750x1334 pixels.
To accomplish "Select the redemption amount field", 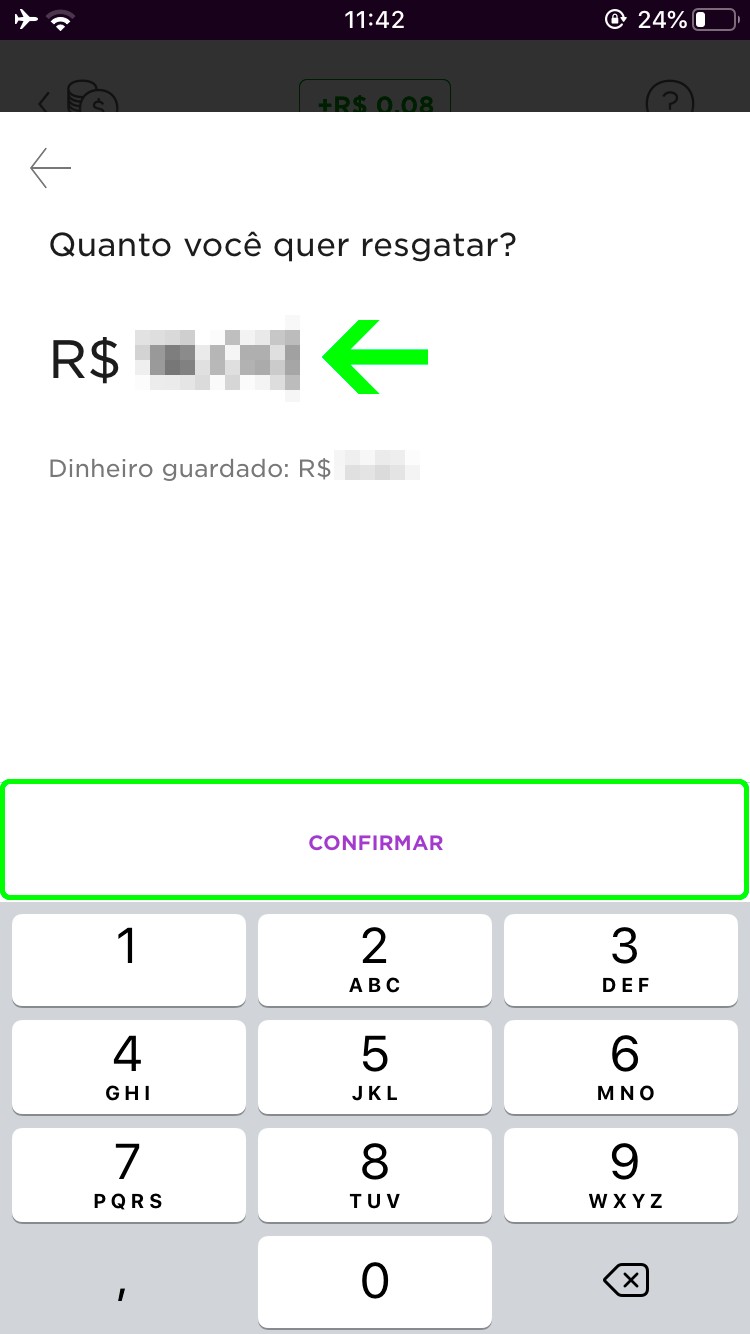I will [218, 359].
